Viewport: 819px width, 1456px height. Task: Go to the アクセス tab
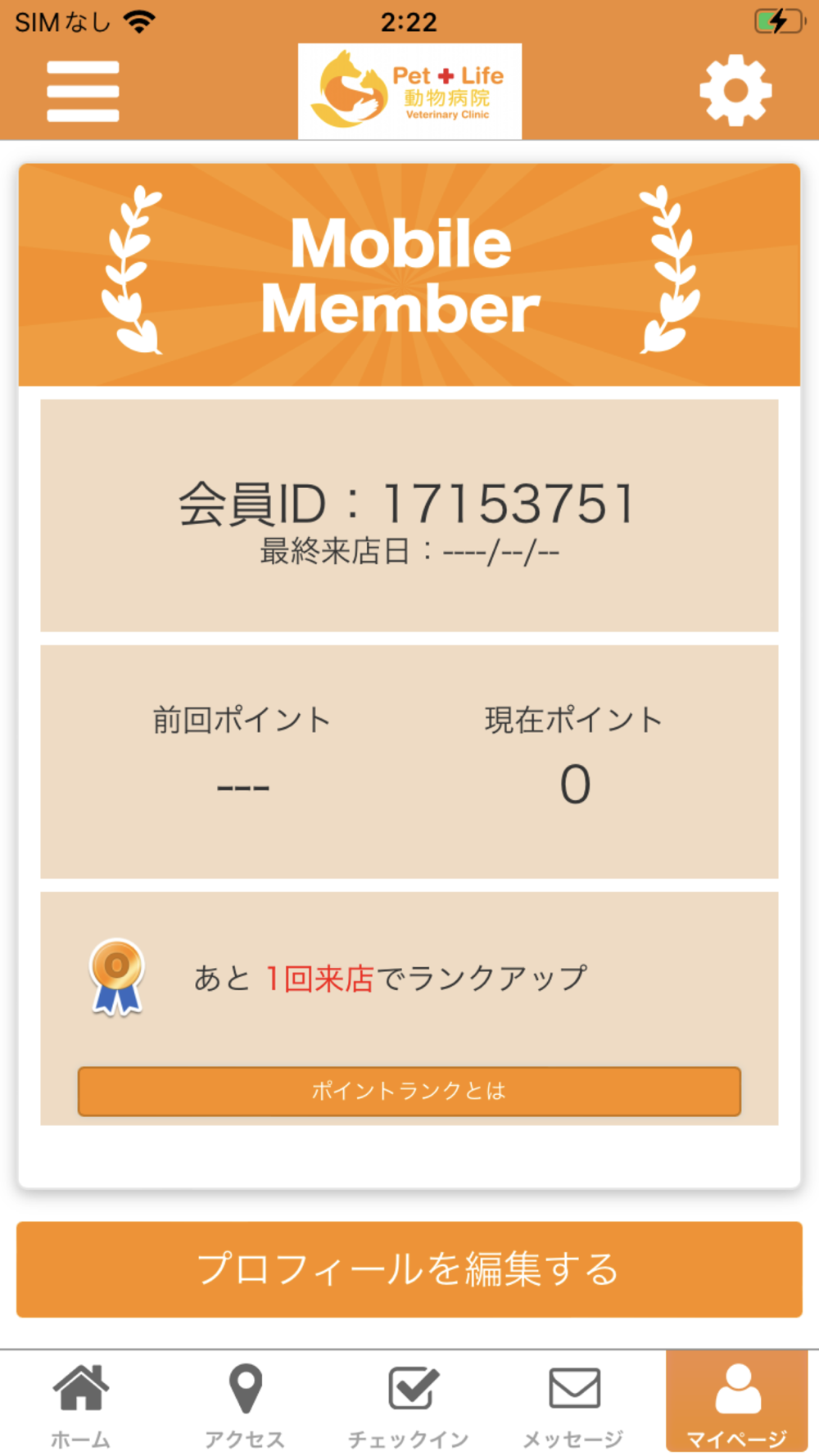point(245,1404)
